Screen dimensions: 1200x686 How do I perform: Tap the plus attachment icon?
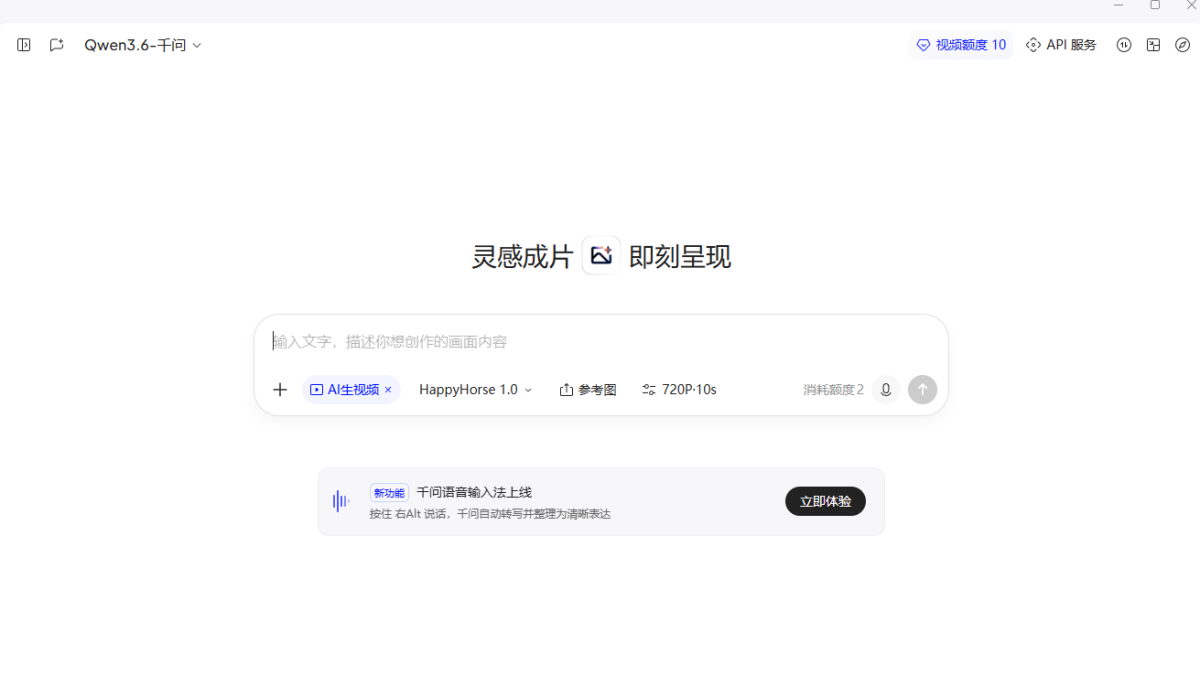[280, 390]
